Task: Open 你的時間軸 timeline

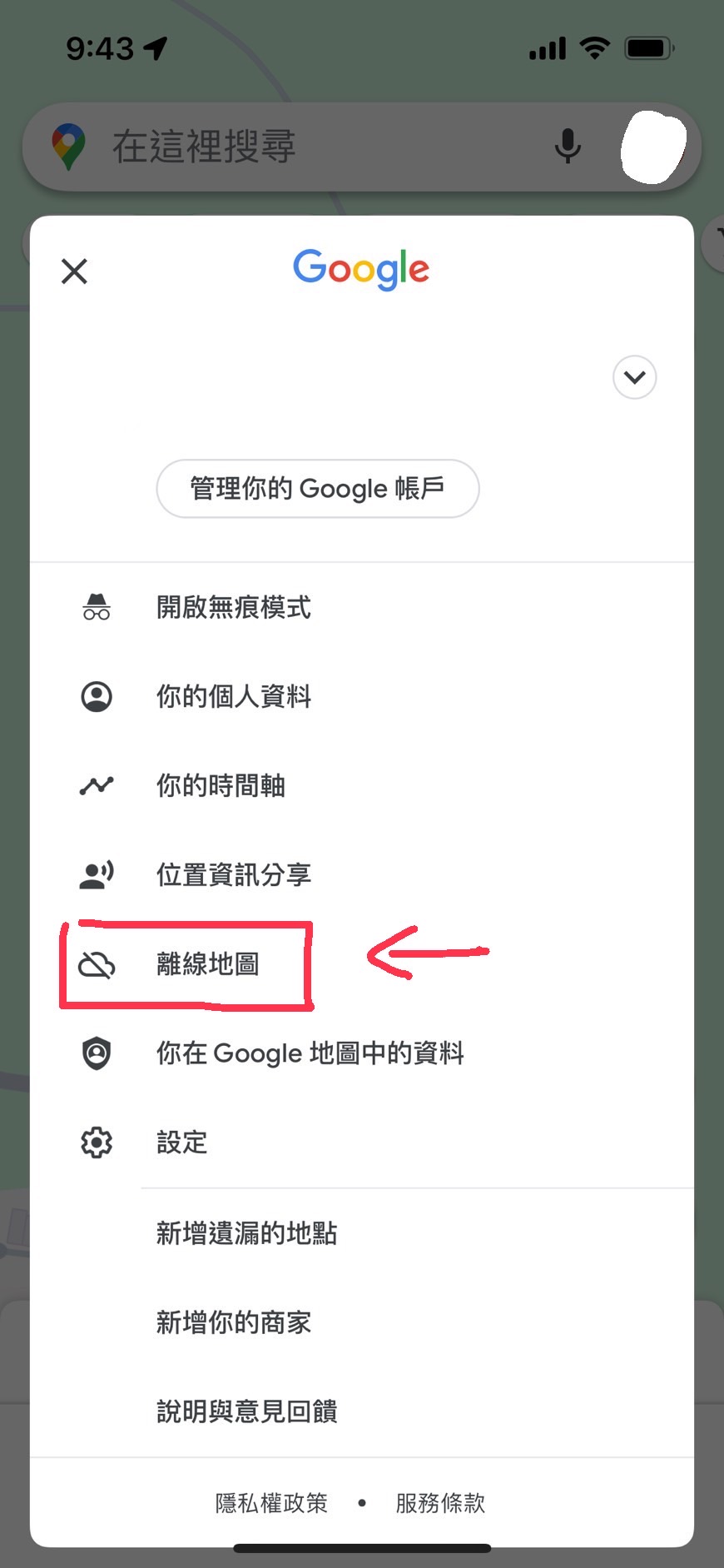Action: tap(221, 785)
